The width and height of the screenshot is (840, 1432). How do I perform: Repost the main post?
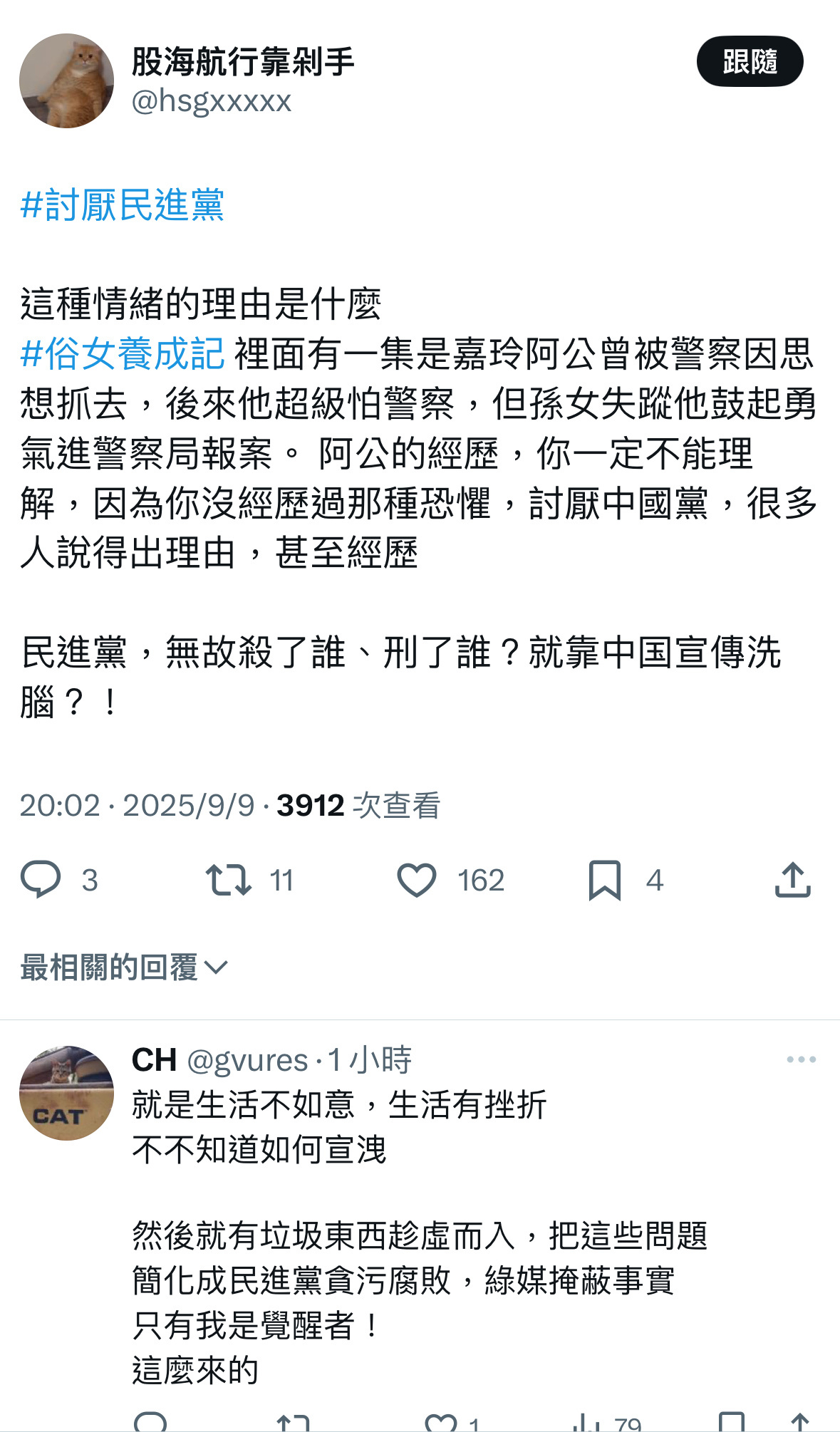229,879
